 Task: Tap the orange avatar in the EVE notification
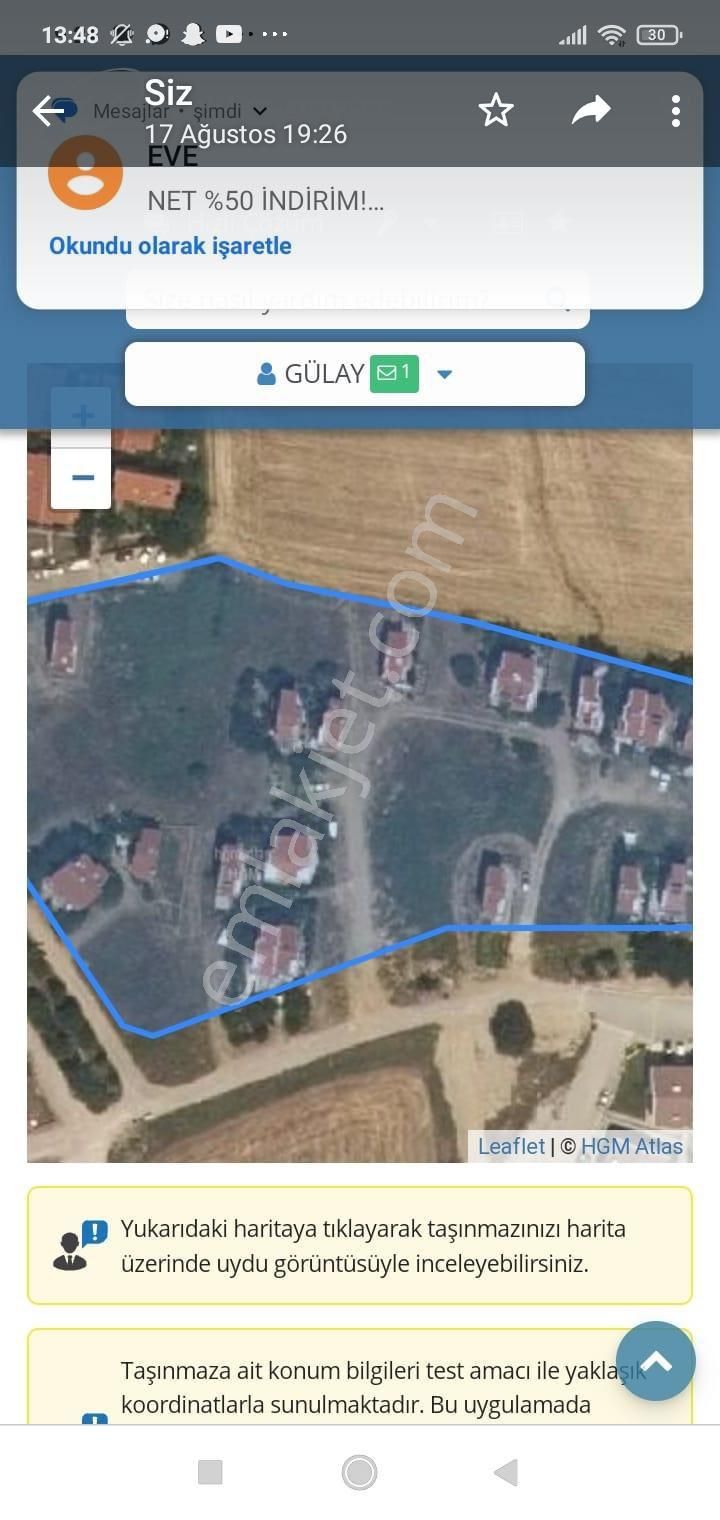pos(86,171)
